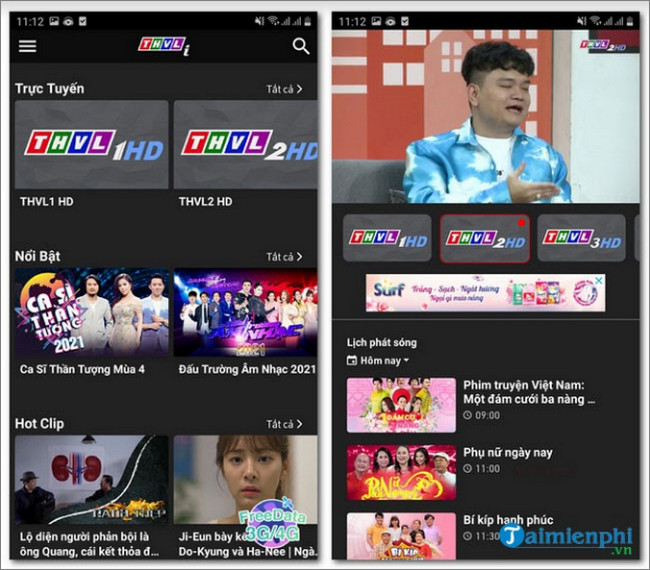Switch to THVL1 HD in channel strip
Viewport: 650px width, 570px height.
[387, 240]
